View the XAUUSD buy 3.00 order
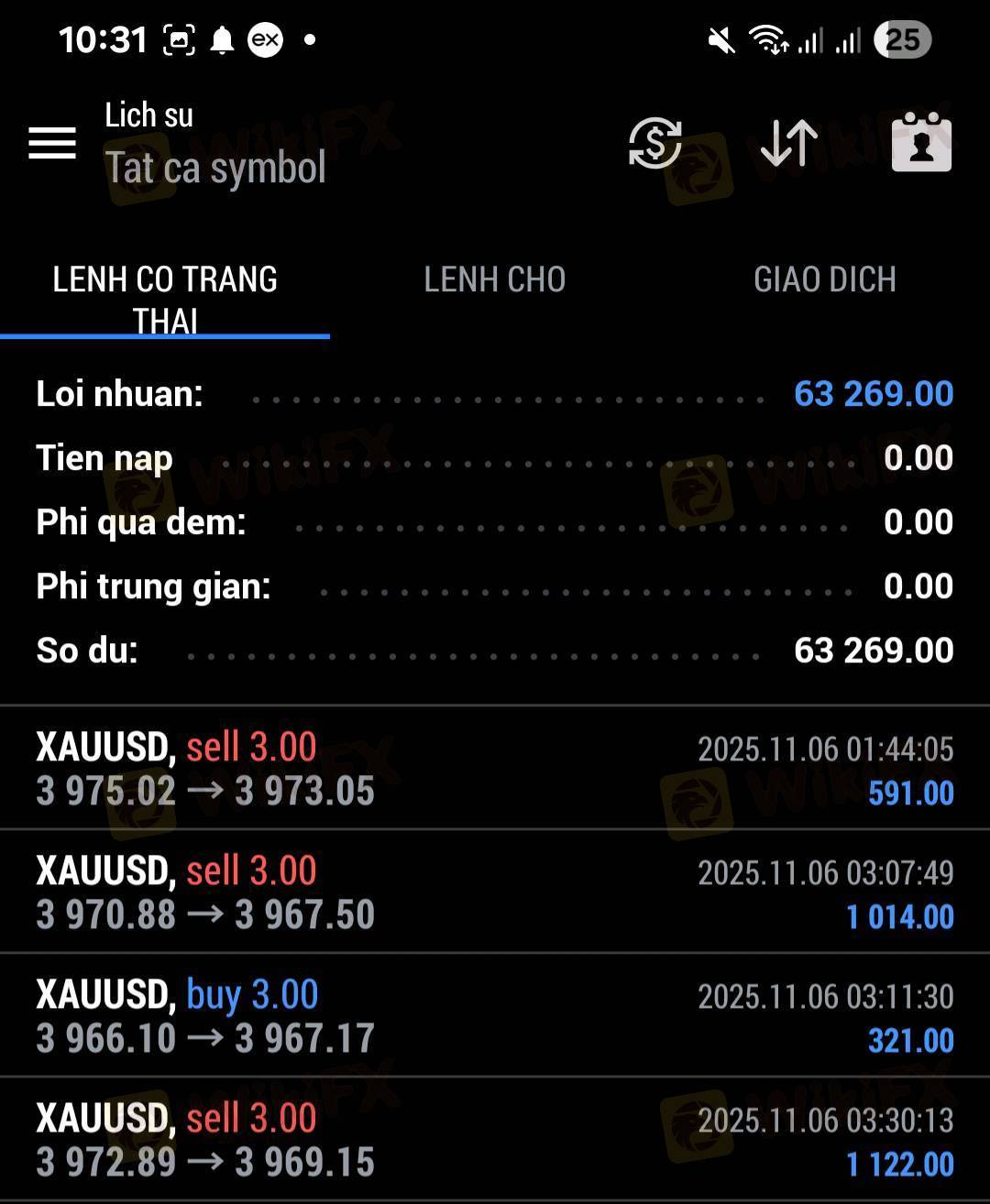This screenshot has width=990, height=1204. [495, 1016]
